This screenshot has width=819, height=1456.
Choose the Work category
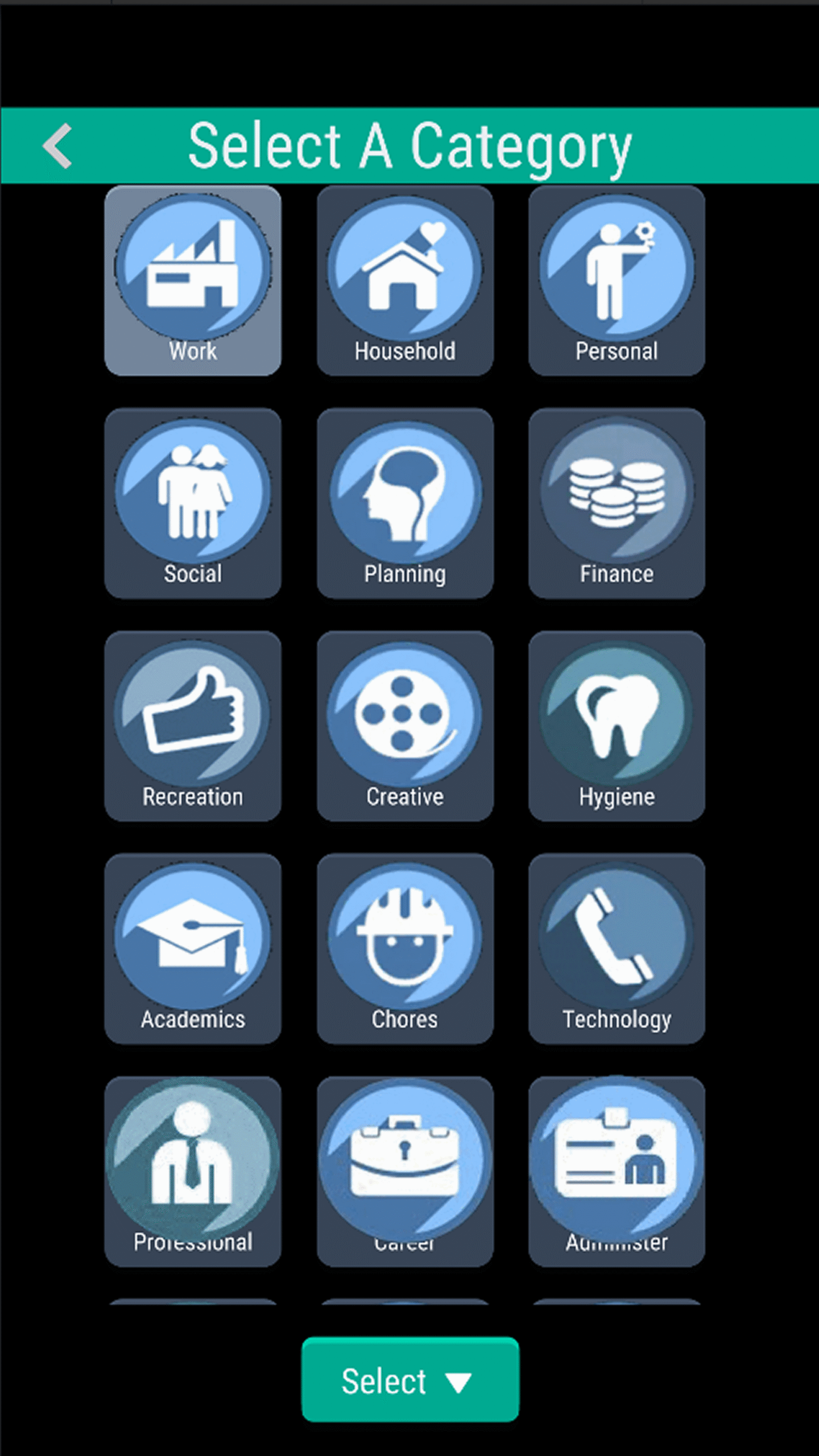[x=193, y=280]
